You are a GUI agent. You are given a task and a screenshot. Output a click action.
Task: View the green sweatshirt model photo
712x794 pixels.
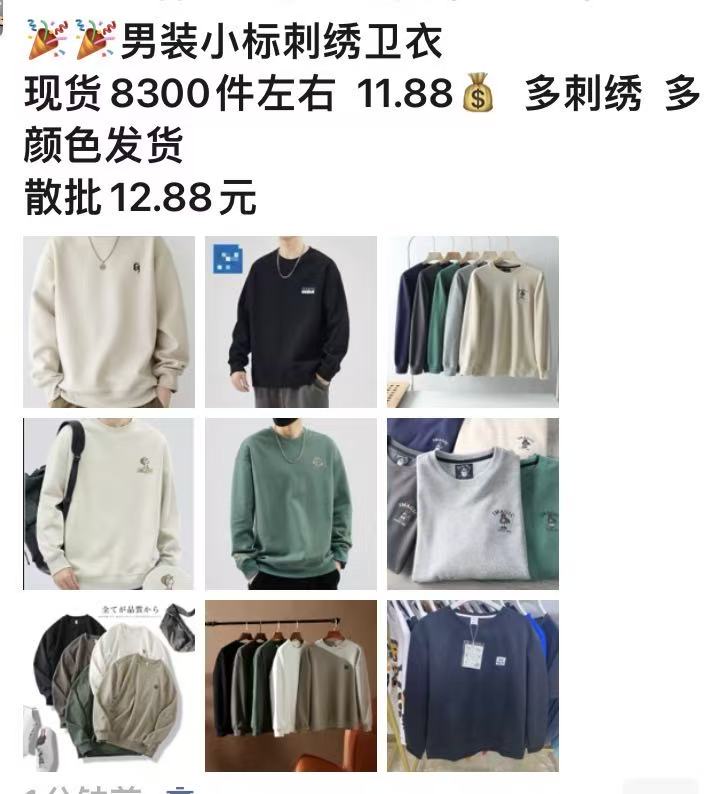(291, 504)
